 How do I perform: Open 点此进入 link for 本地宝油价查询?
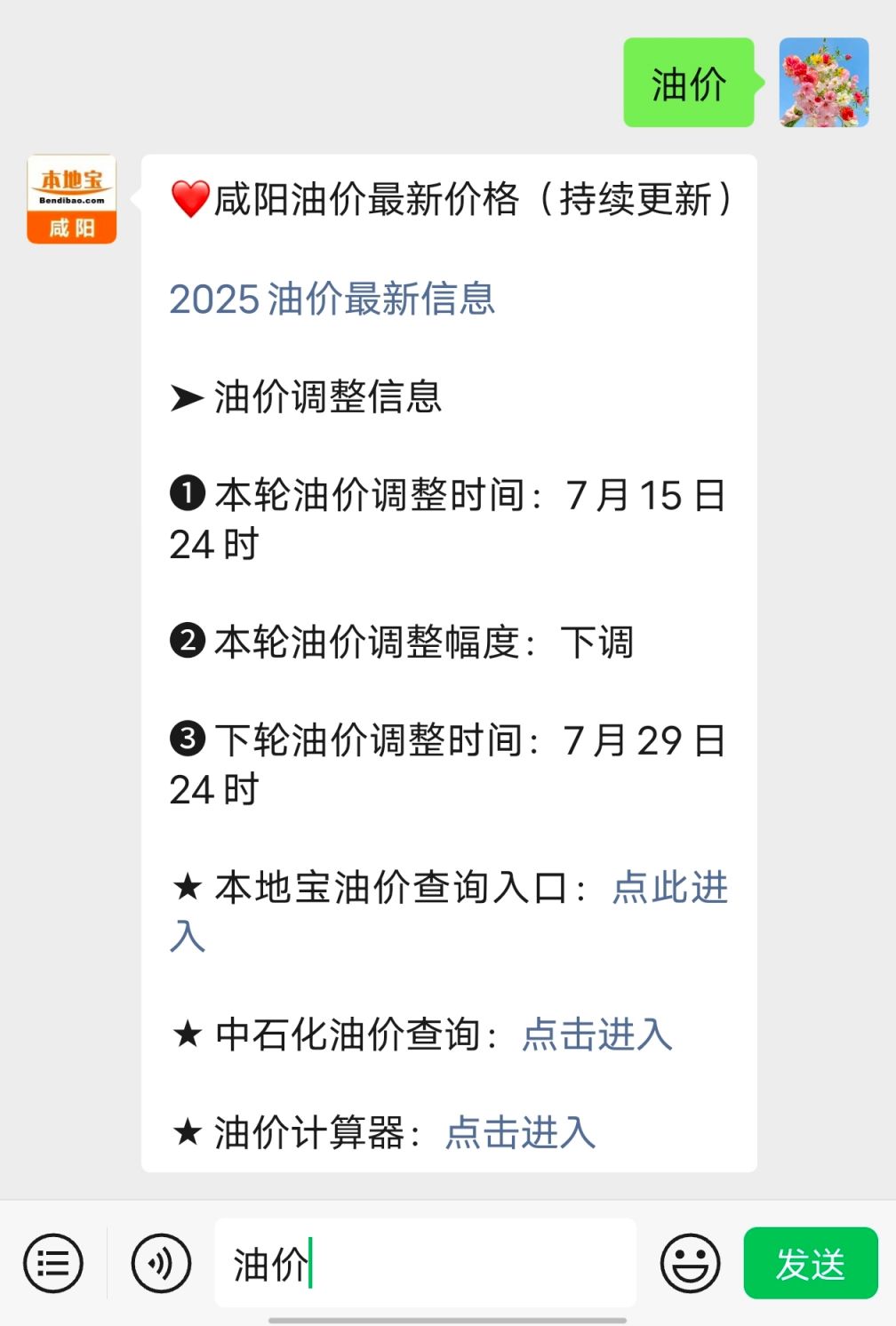click(x=669, y=887)
